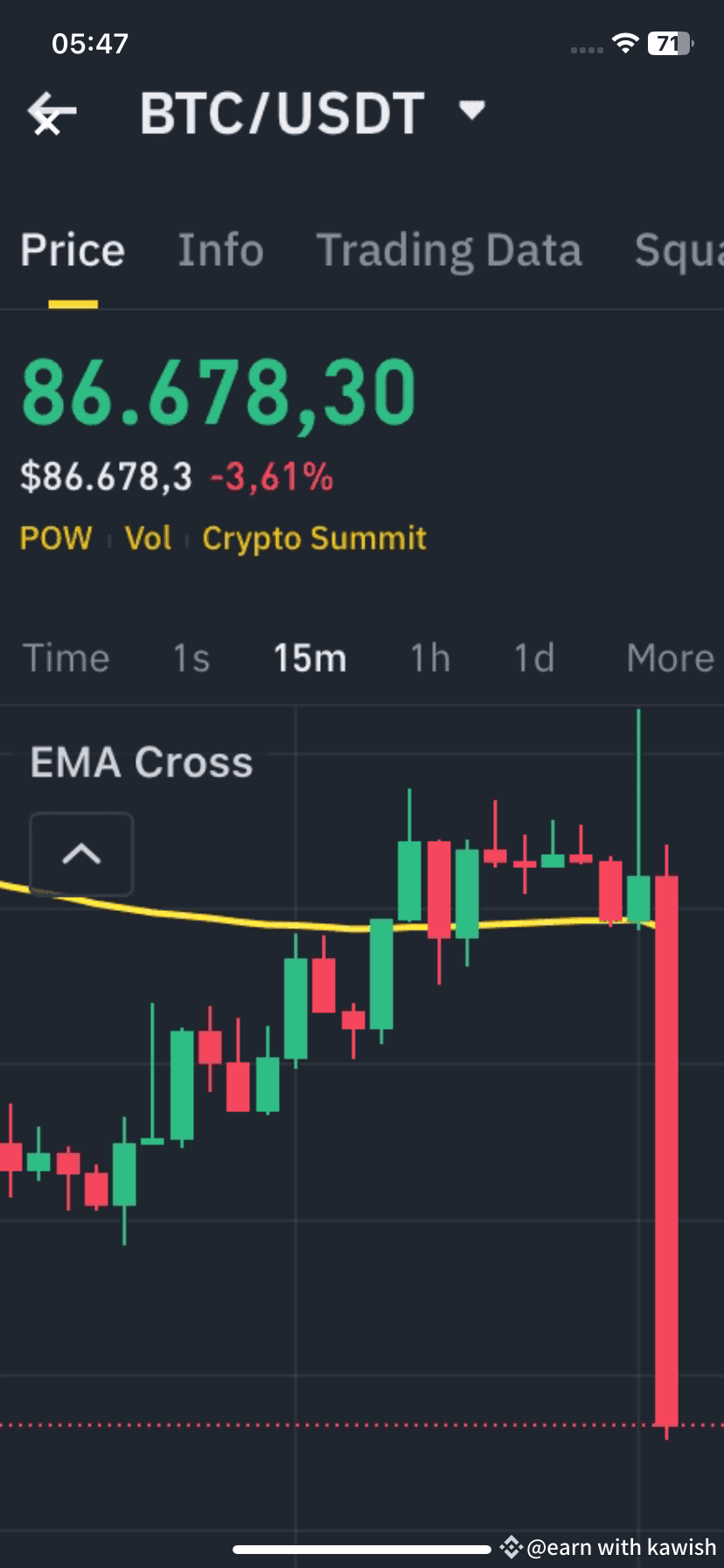Click the back arrow to exit the chart
The image size is (724, 1568).
tap(50, 113)
